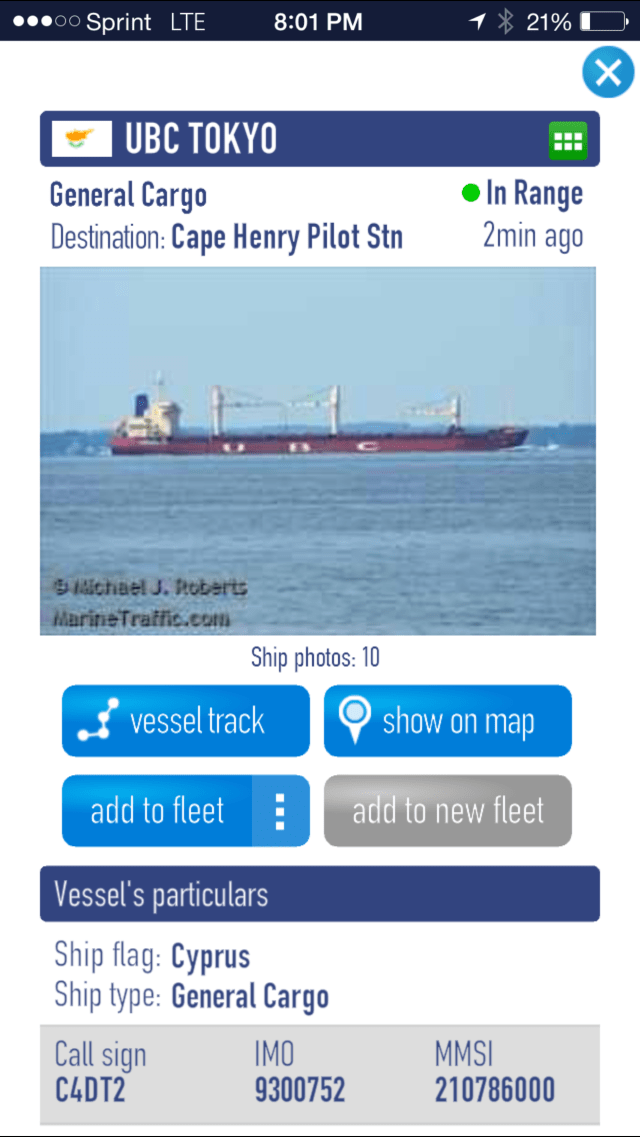Open the green grid icon in header
The height and width of the screenshot is (1137, 640).
[x=567, y=140]
